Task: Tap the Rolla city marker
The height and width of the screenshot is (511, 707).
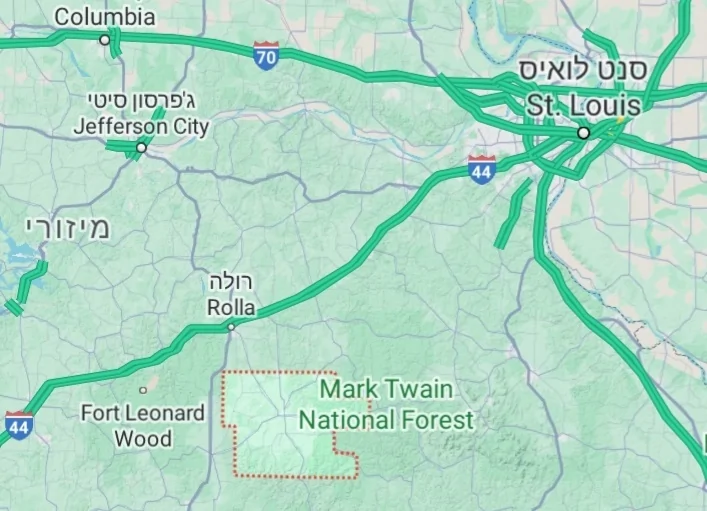Action: click(x=231, y=326)
